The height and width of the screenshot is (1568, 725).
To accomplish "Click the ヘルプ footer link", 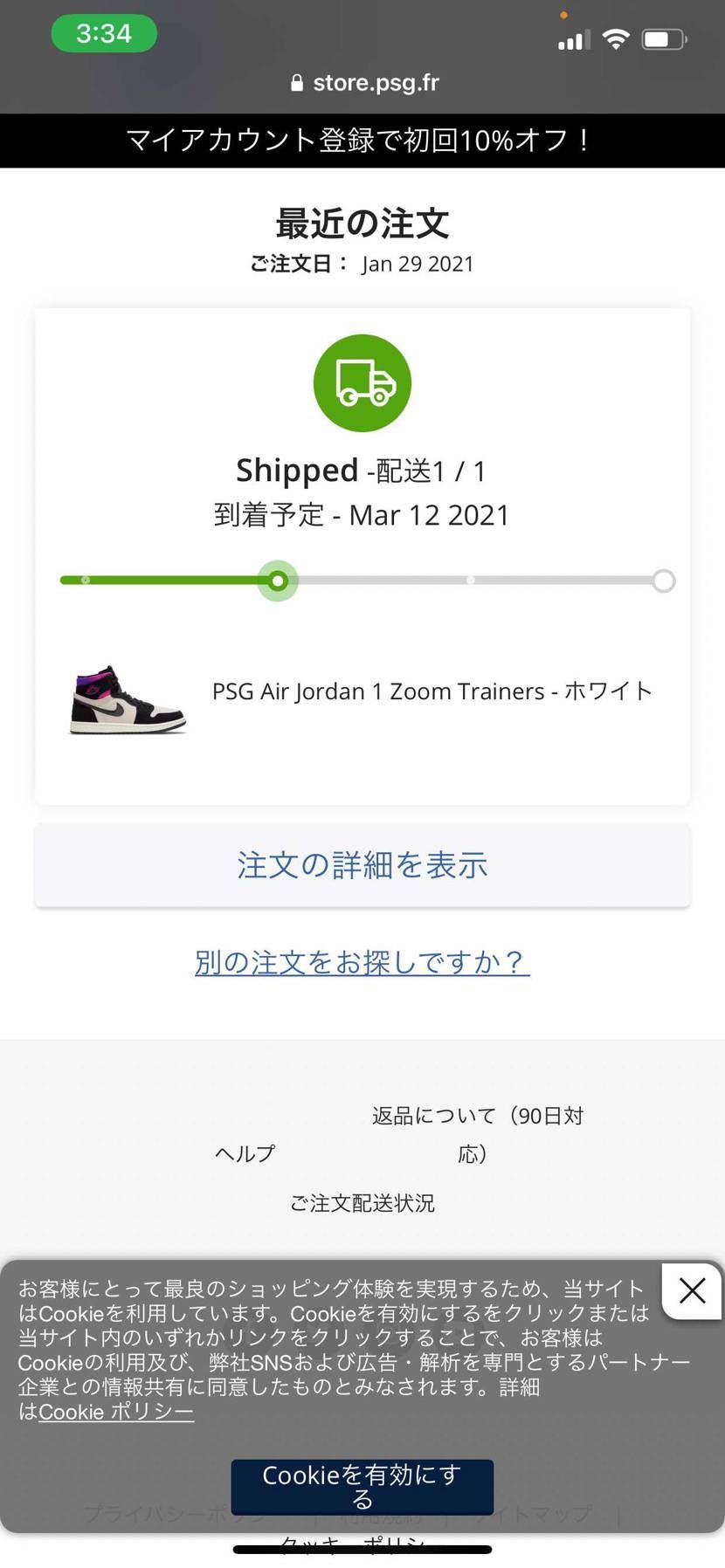I will pos(245,1153).
